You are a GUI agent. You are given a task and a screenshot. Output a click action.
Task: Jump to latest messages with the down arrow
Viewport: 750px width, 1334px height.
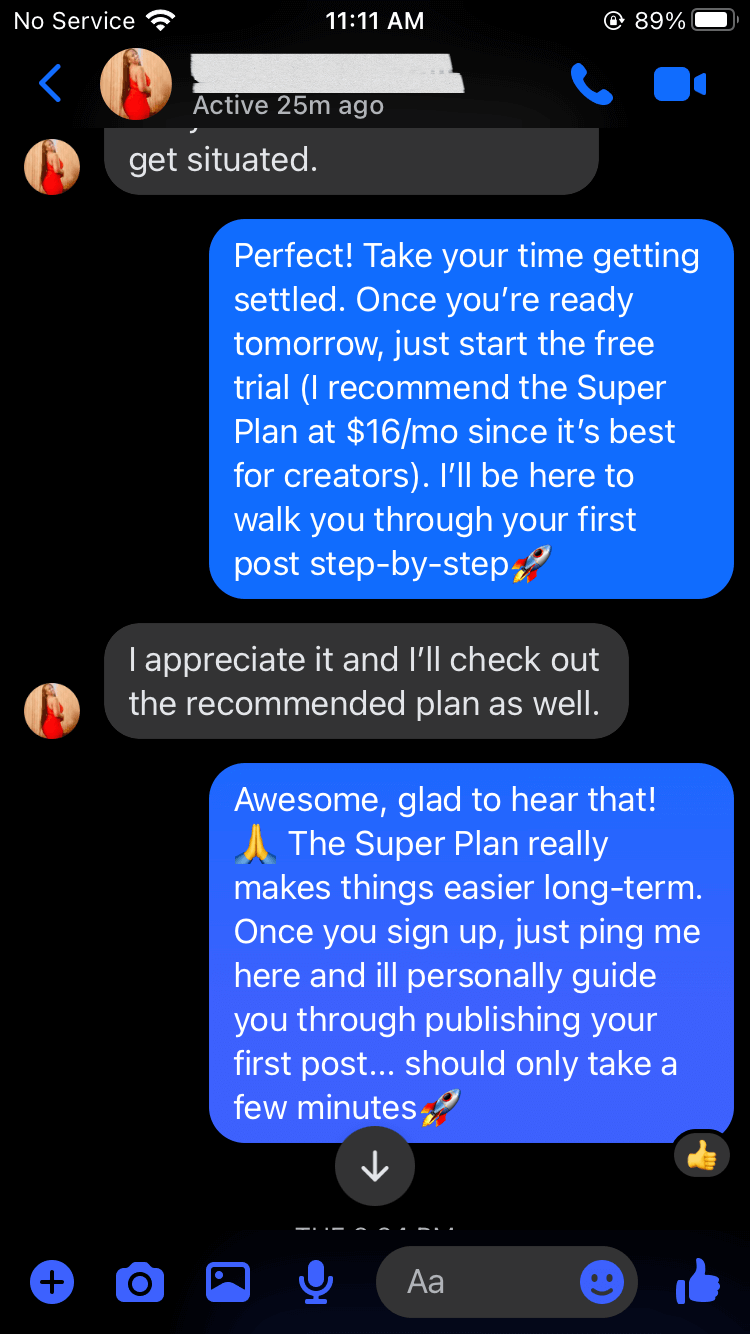tap(374, 1166)
